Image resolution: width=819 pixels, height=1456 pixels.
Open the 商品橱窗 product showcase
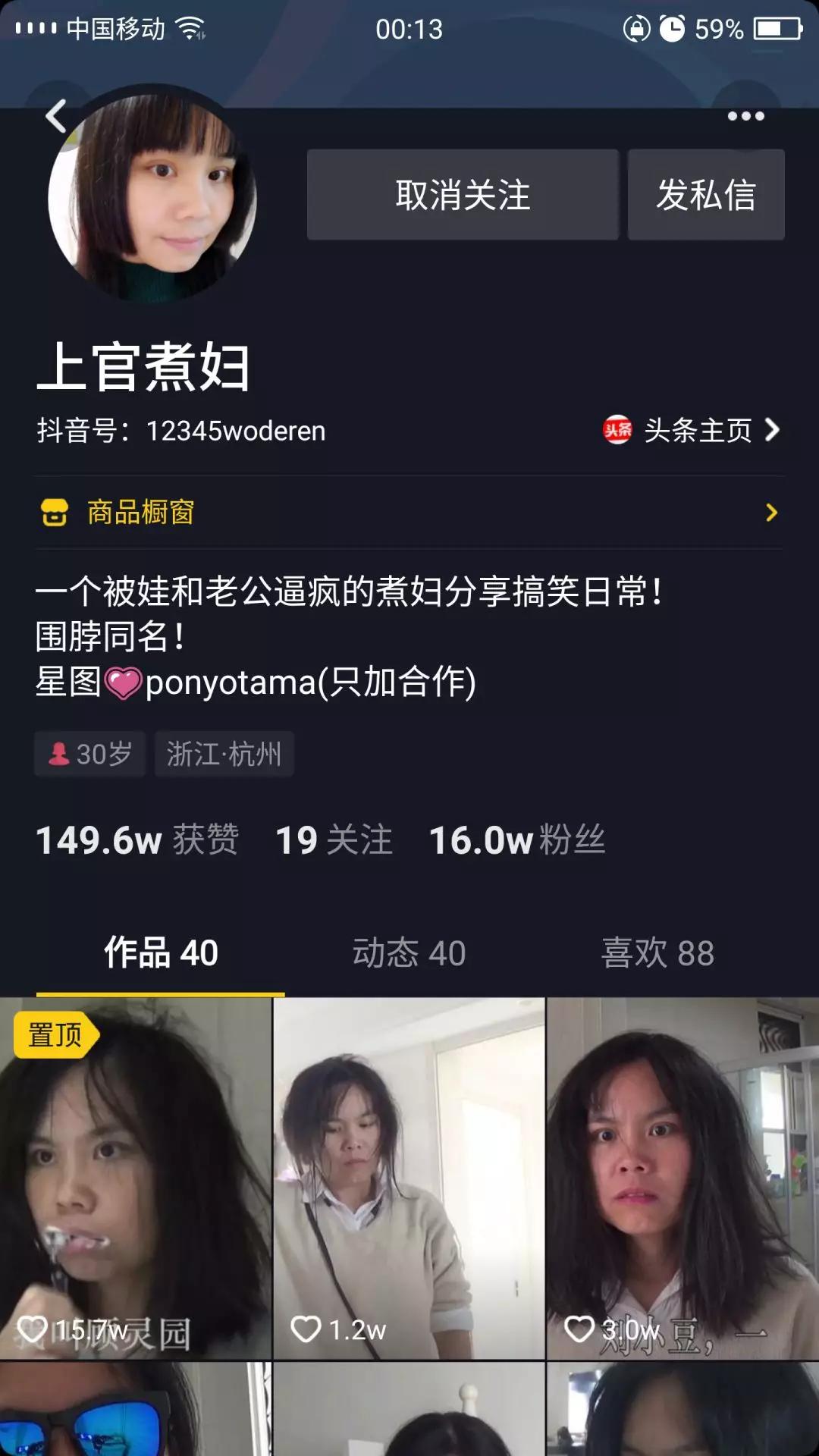[x=409, y=513]
